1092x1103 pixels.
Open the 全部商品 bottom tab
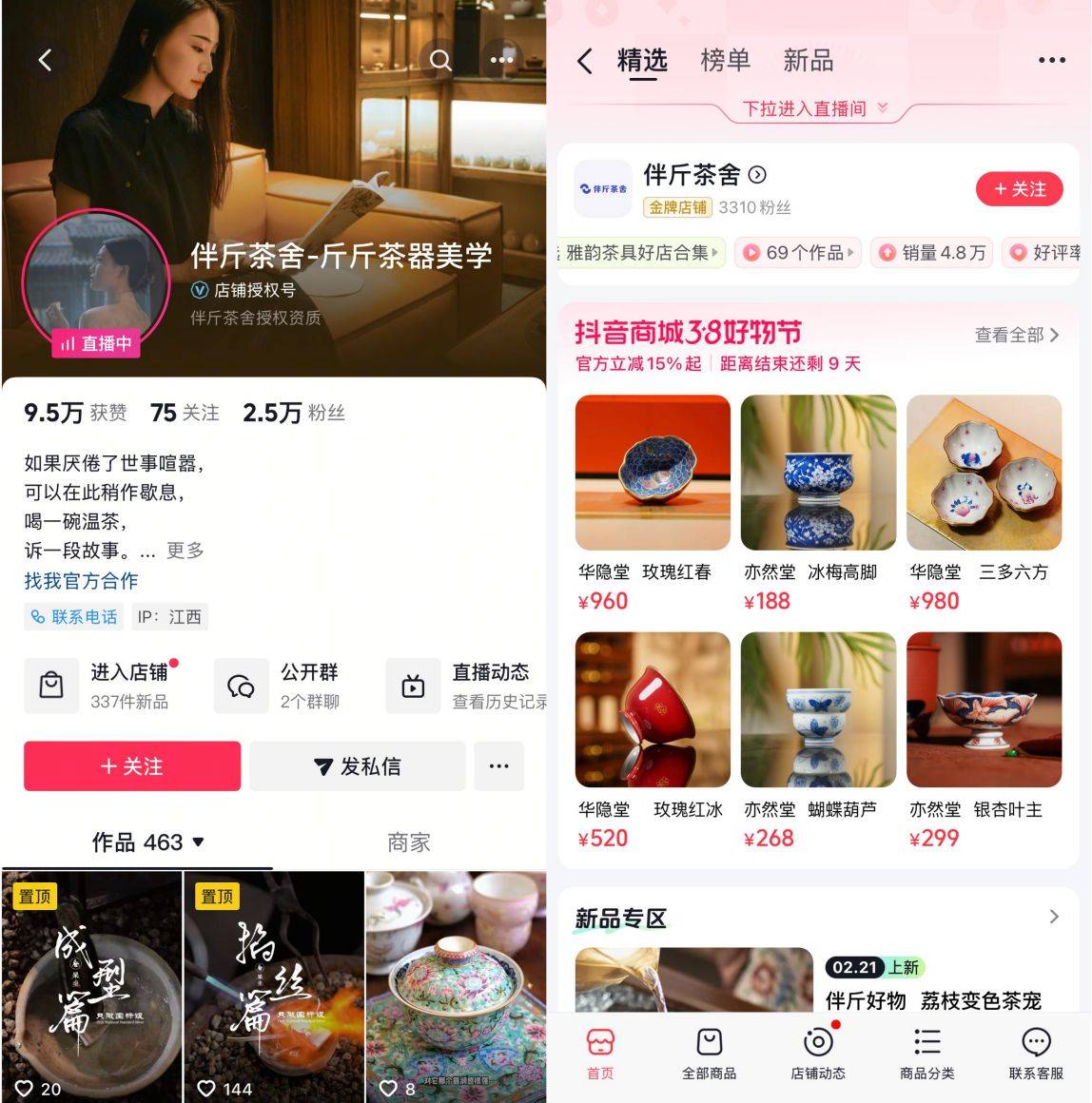pyautogui.click(x=709, y=1053)
